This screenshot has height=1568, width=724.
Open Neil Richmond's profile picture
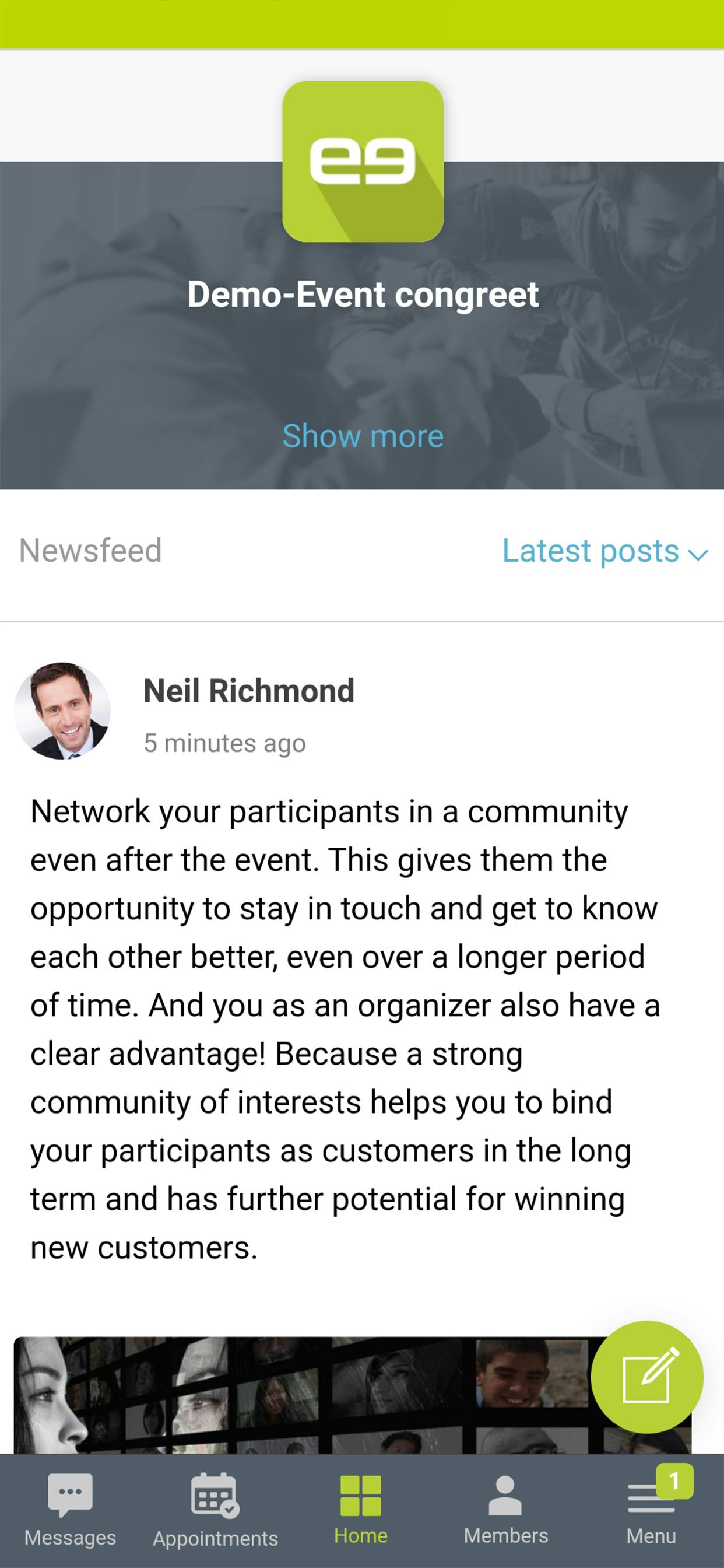coord(63,711)
